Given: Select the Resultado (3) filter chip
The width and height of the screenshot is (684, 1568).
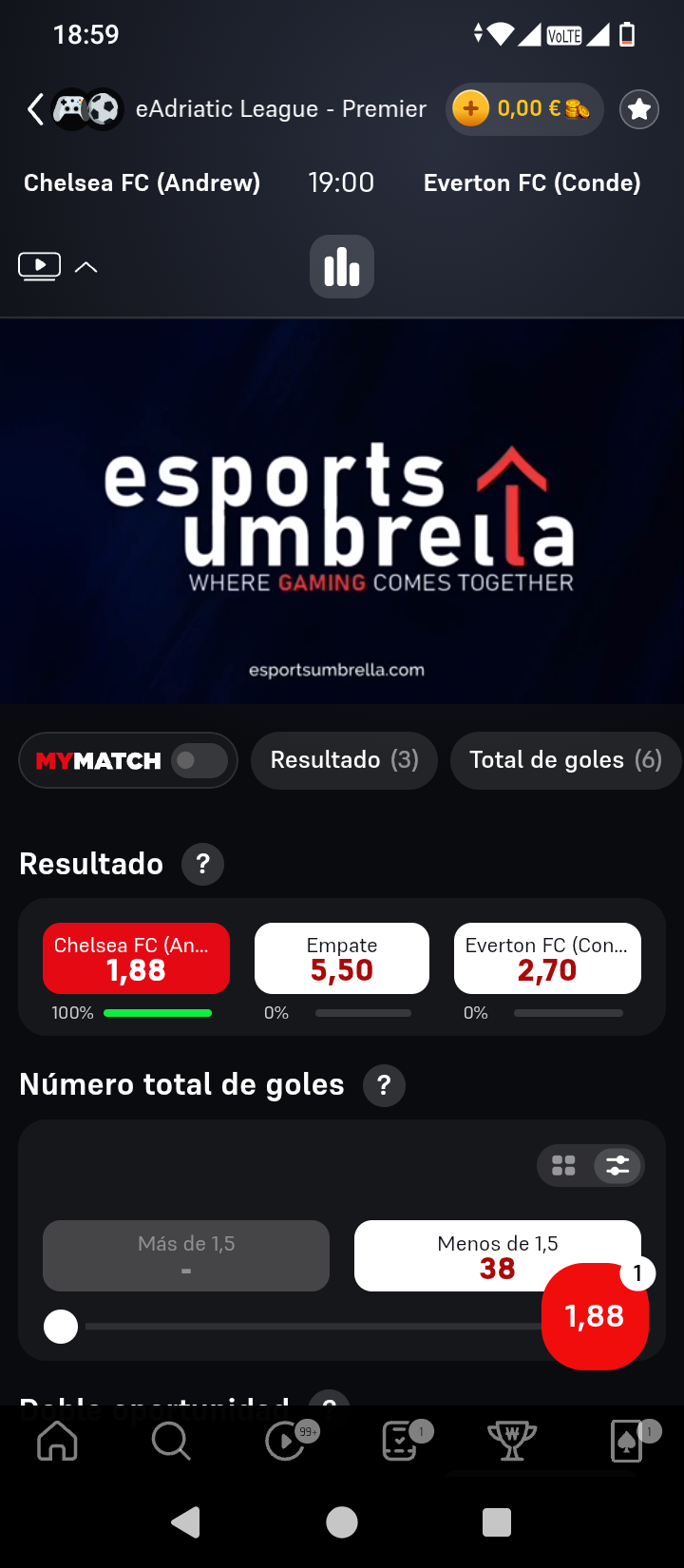Looking at the screenshot, I should (344, 760).
